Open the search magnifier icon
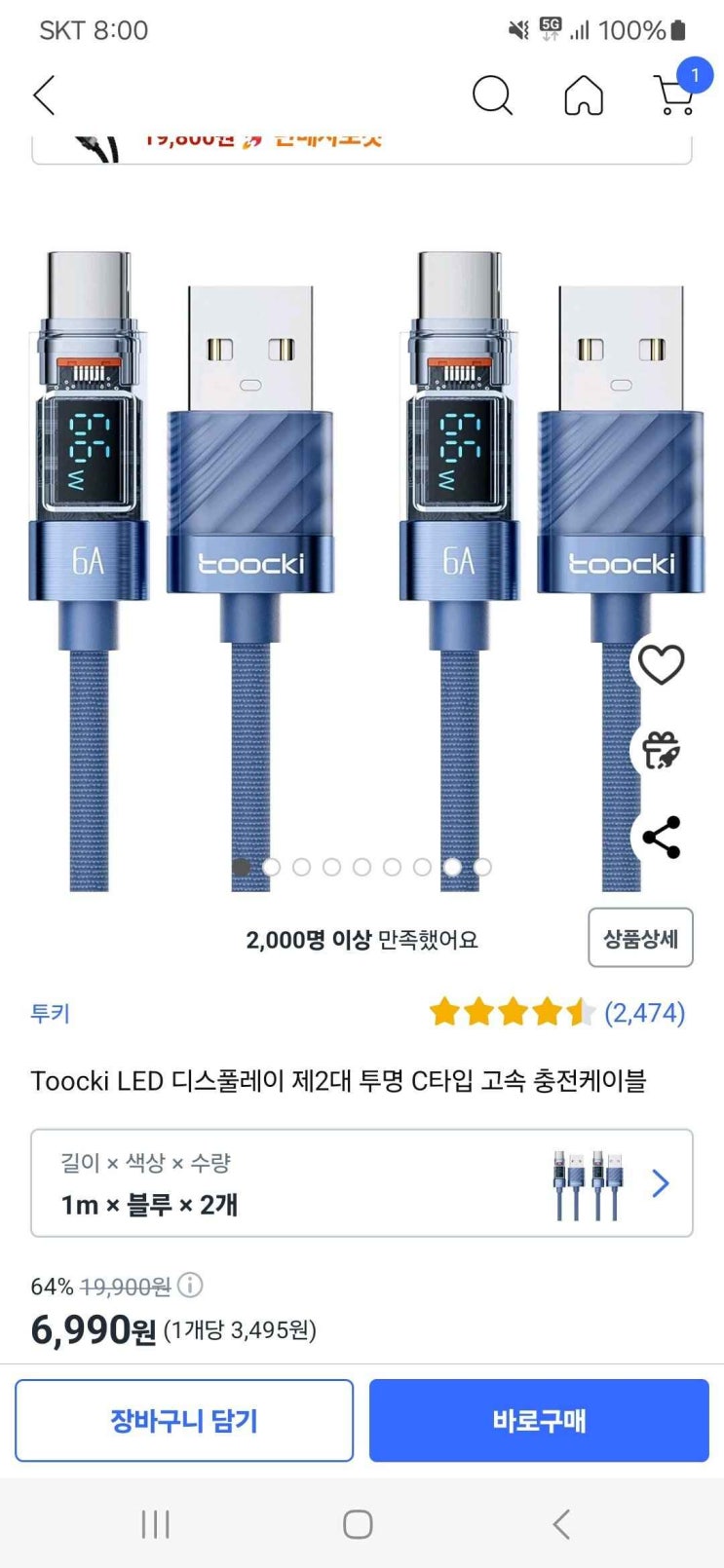 tap(492, 95)
